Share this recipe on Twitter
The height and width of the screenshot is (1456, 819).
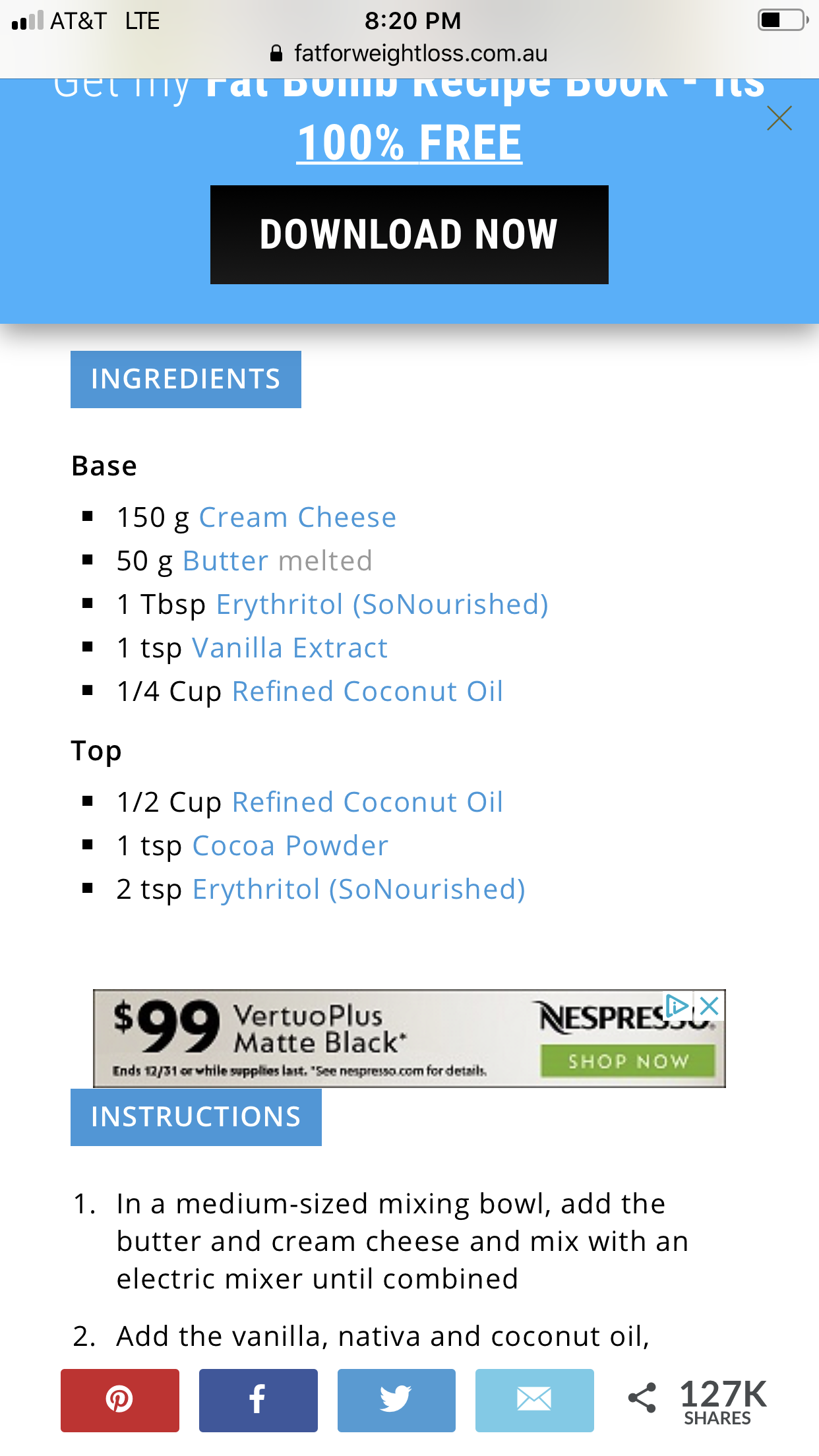pyautogui.click(x=396, y=1400)
